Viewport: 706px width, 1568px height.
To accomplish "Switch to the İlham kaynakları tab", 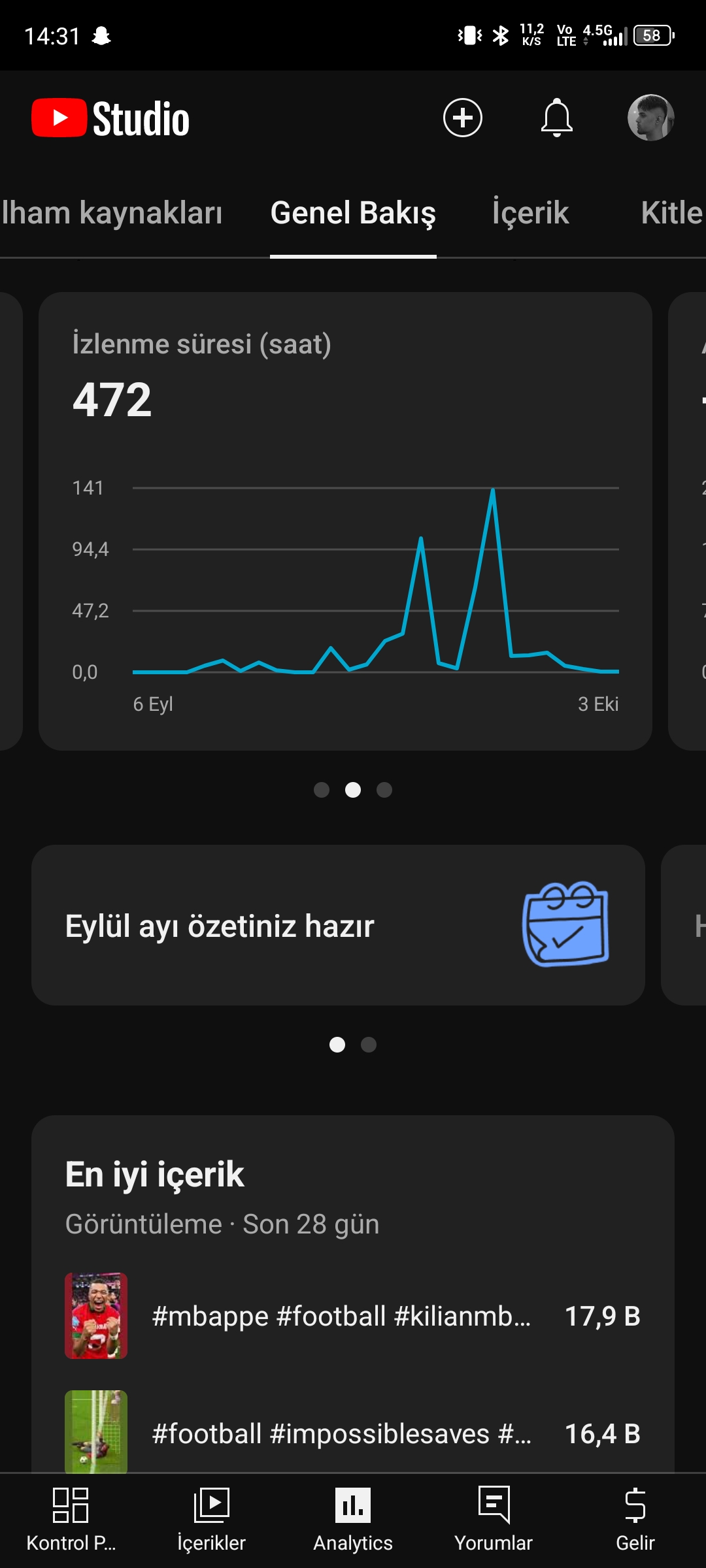I will (x=112, y=213).
